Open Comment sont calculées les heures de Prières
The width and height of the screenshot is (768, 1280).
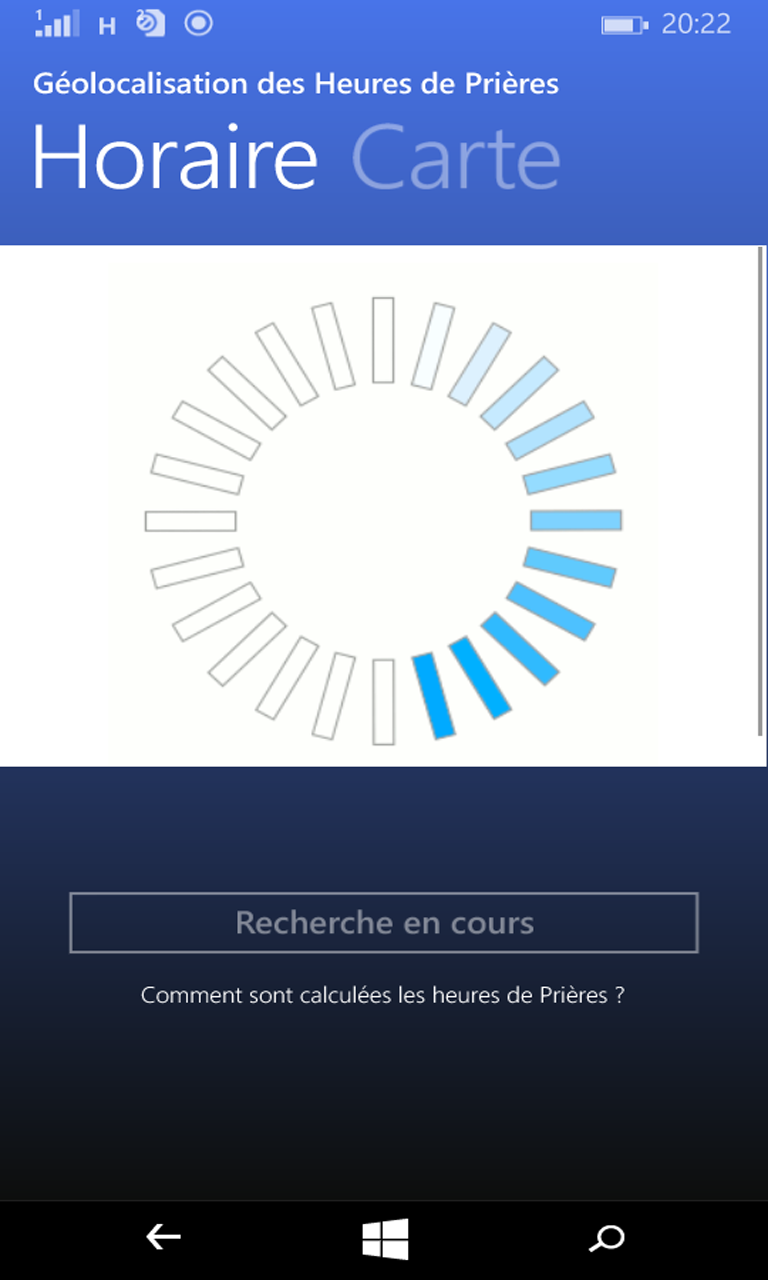coord(383,995)
